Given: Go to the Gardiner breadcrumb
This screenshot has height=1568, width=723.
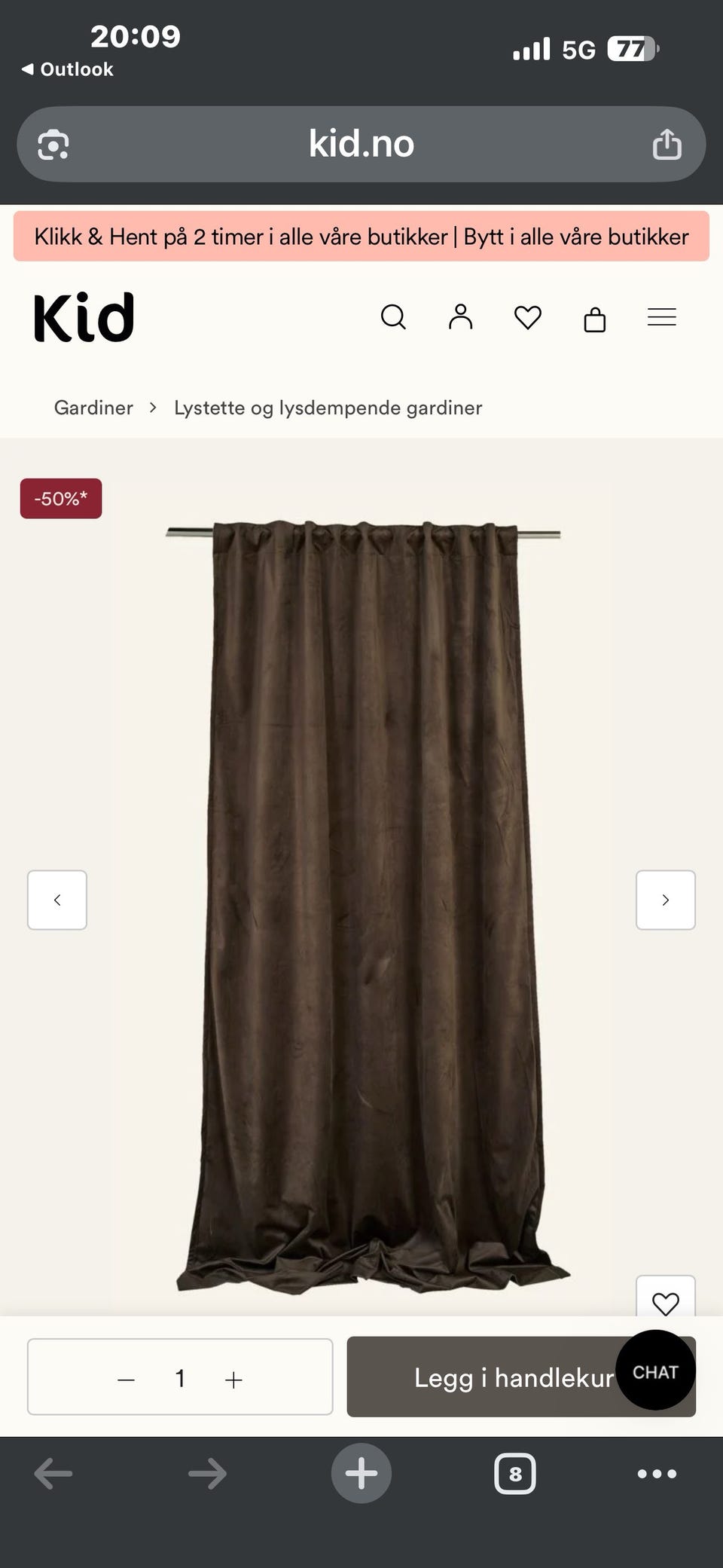Looking at the screenshot, I should tap(93, 408).
